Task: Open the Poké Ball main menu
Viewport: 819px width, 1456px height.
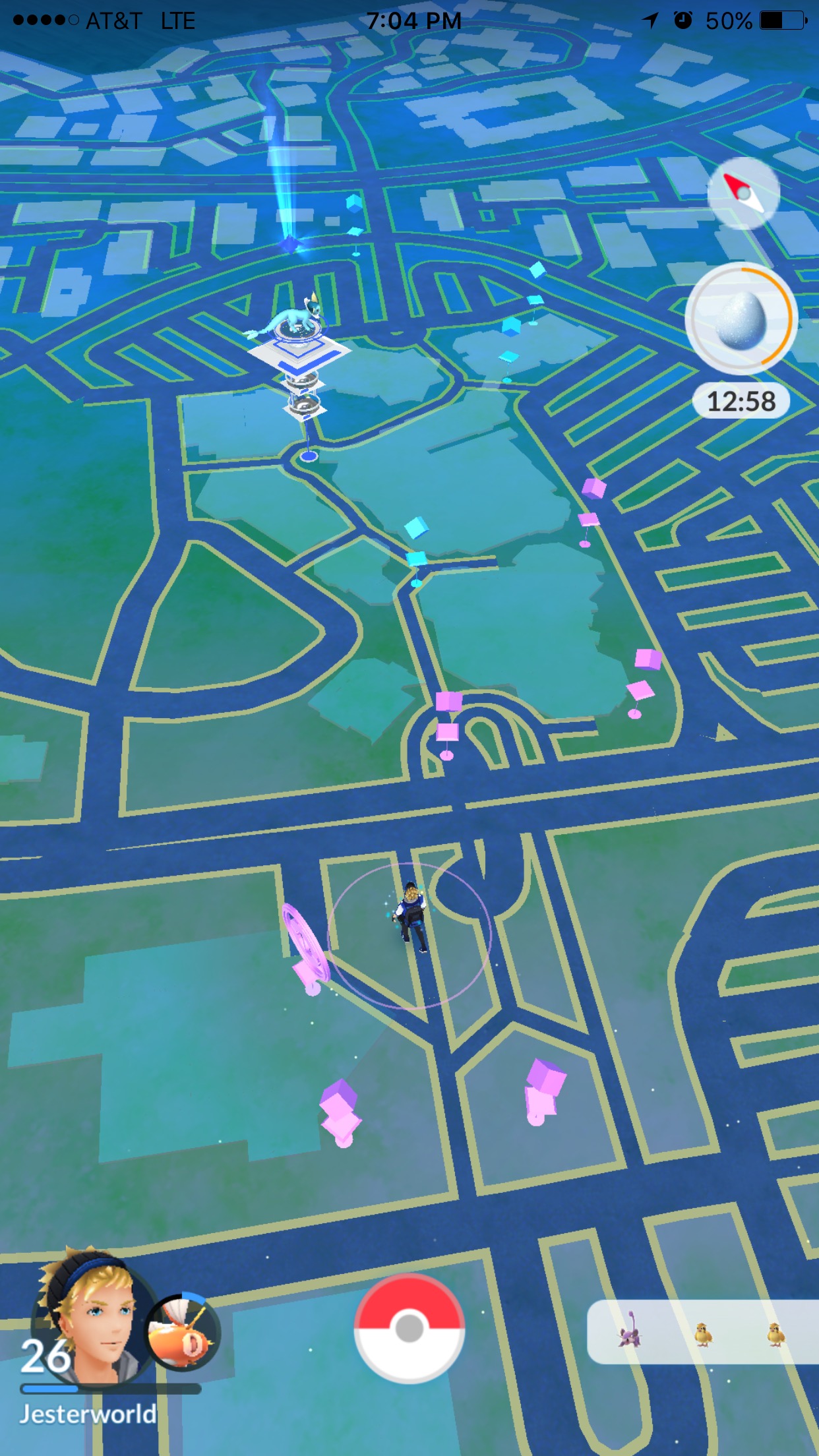Action: pos(409,1328)
